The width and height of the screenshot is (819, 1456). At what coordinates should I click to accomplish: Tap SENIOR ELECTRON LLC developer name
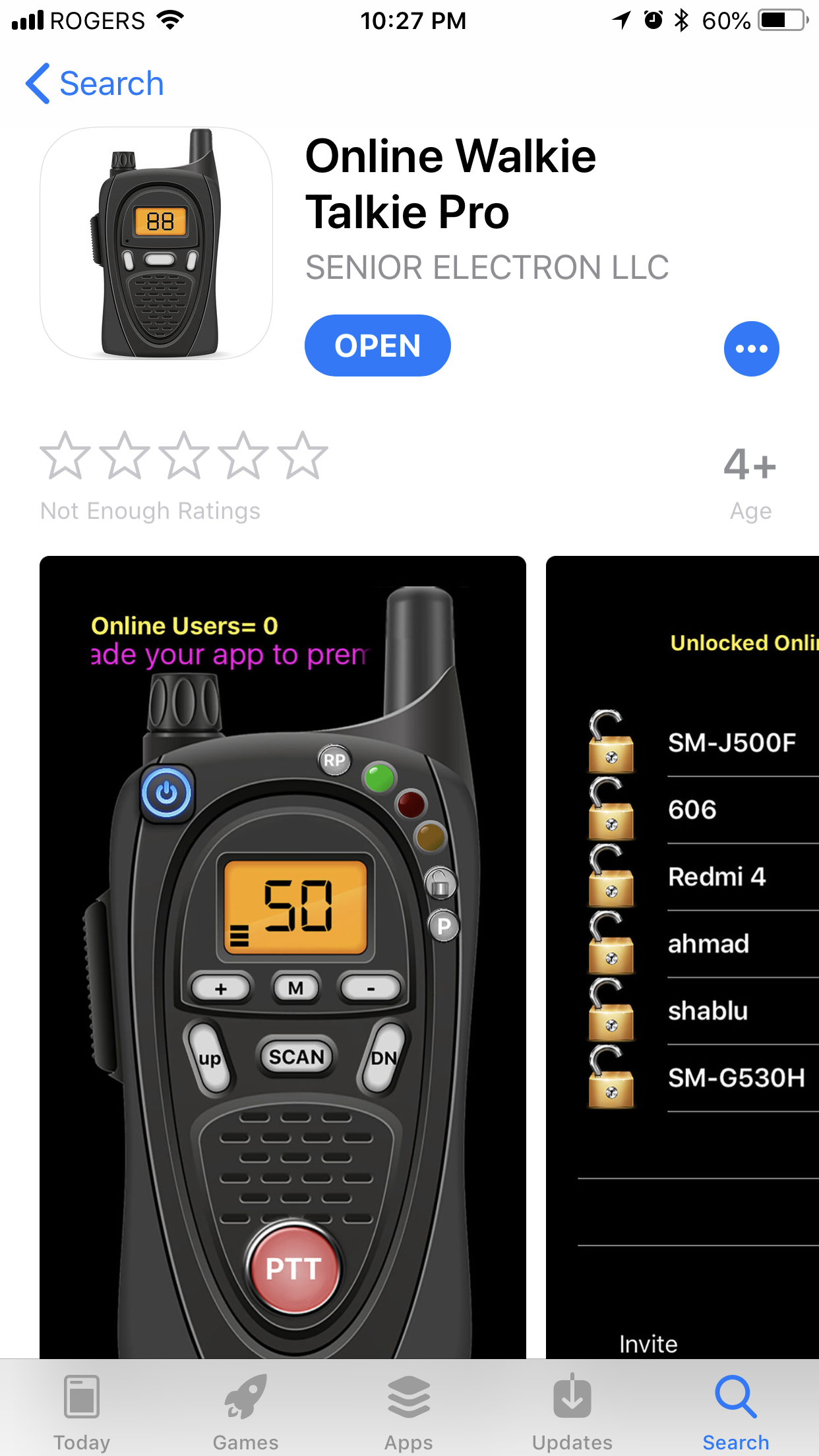pyautogui.click(x=487, y=268)
